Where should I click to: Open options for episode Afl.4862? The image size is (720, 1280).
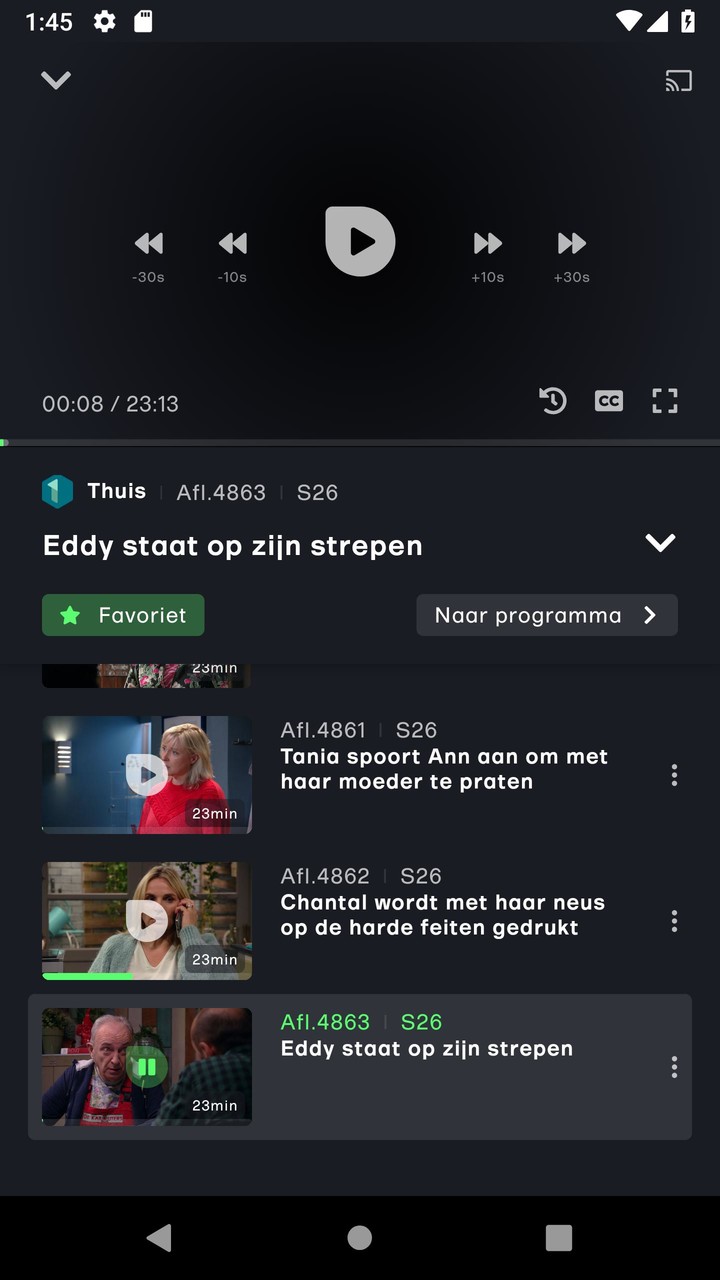click(x=674, y=921)
